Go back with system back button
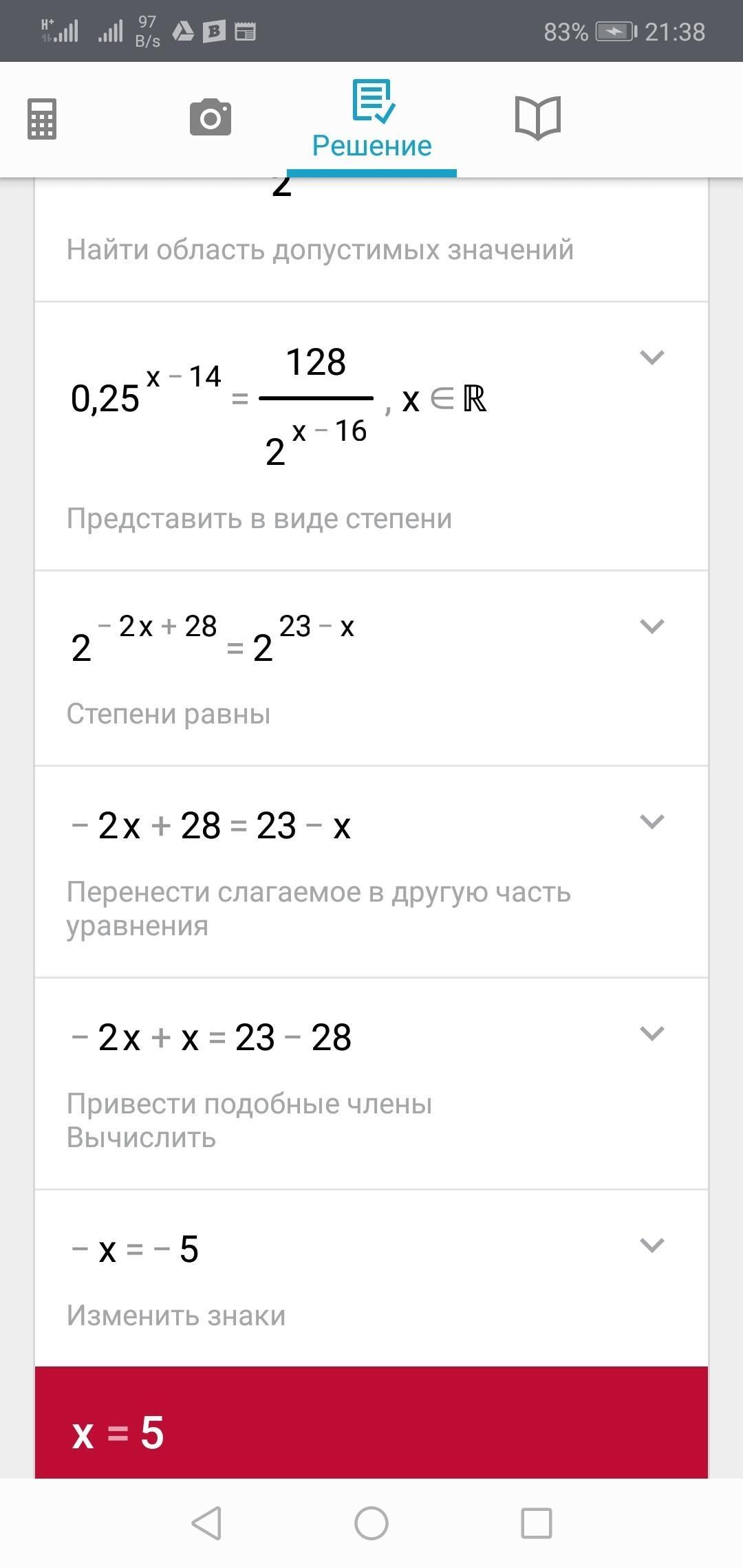The height and width of the screenshot is (1568, 743). click(206, 1523)
